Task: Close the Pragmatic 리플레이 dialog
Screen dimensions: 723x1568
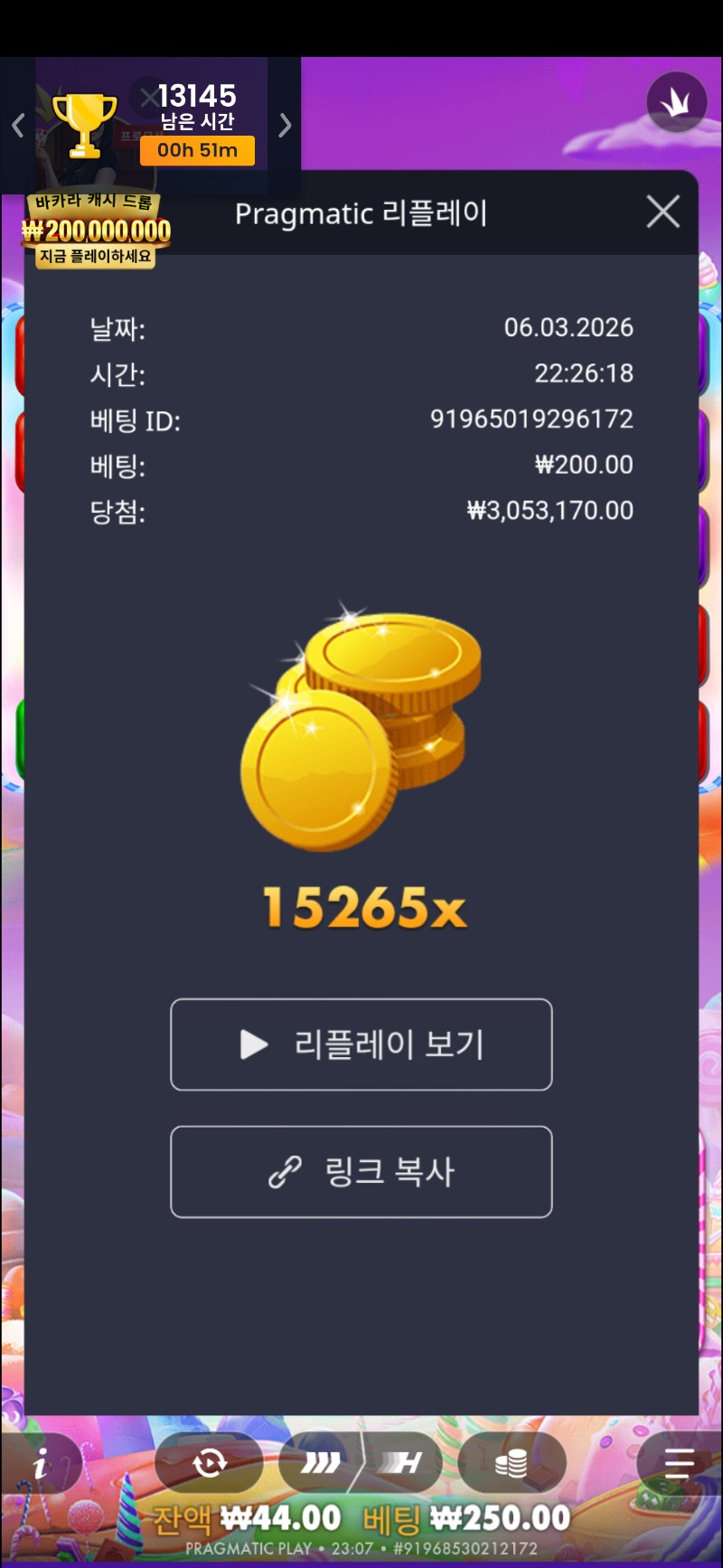Action: pyautogui.click(x=663, y=213)
